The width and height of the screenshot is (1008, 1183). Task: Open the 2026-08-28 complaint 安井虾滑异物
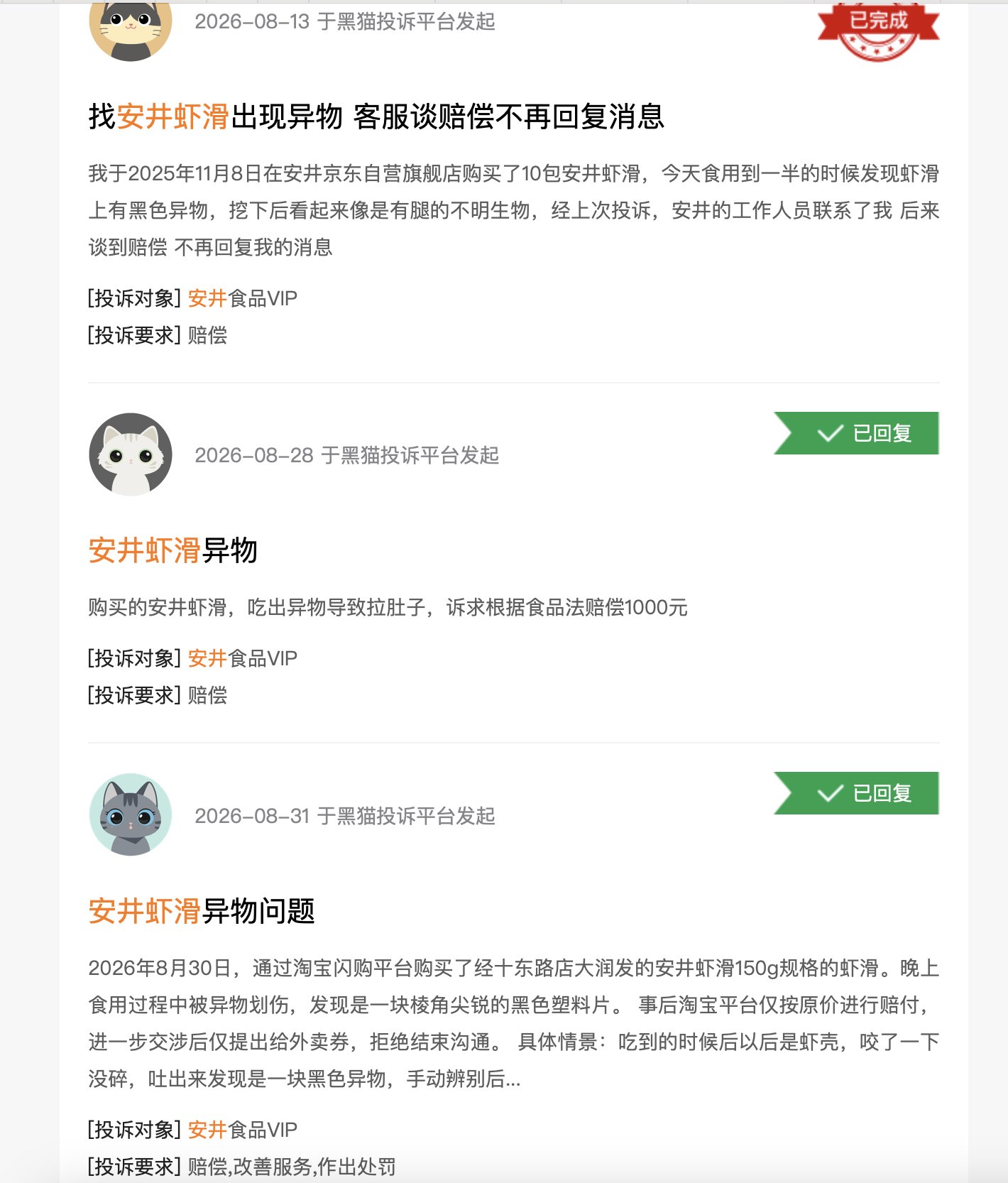pyautogui.click(x=173, y=550)
